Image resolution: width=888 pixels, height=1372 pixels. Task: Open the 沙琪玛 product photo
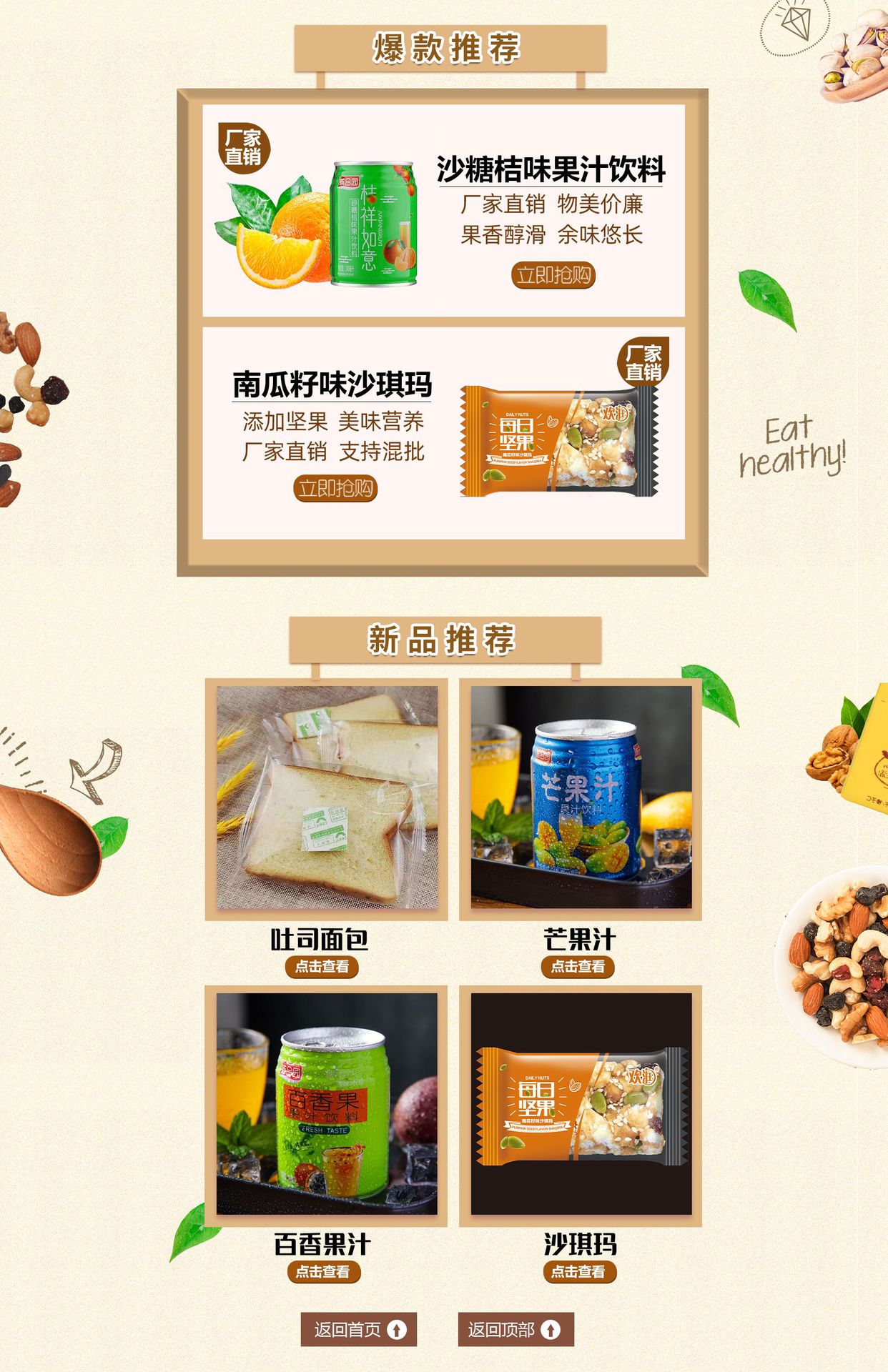(x=581, y=1104)
